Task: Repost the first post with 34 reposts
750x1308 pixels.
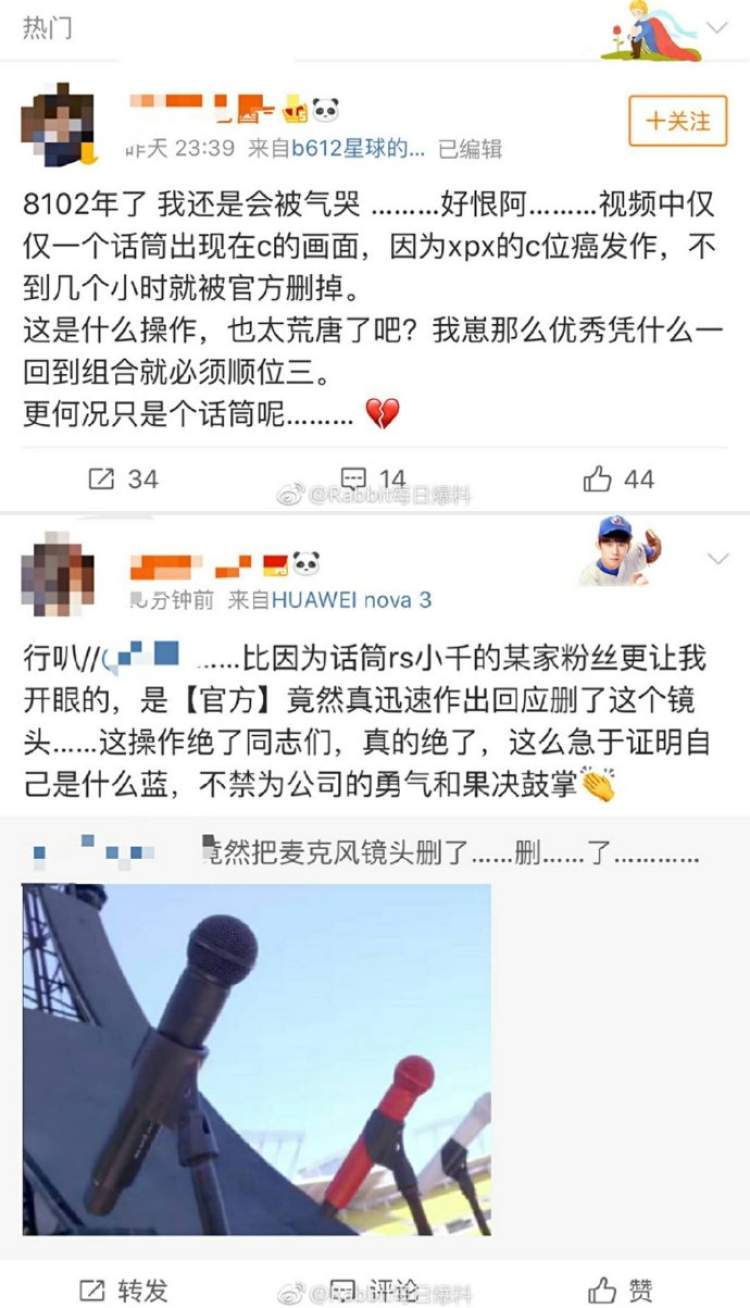Action: point(123,479)
